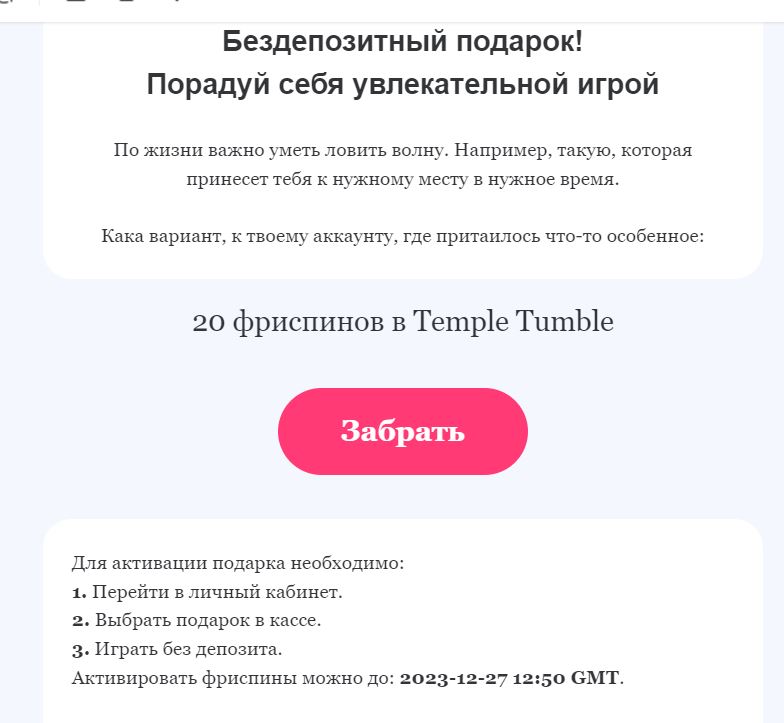784x723 pixels.
Task: Tap the pink Забрать button
Action: click(402, 431)
